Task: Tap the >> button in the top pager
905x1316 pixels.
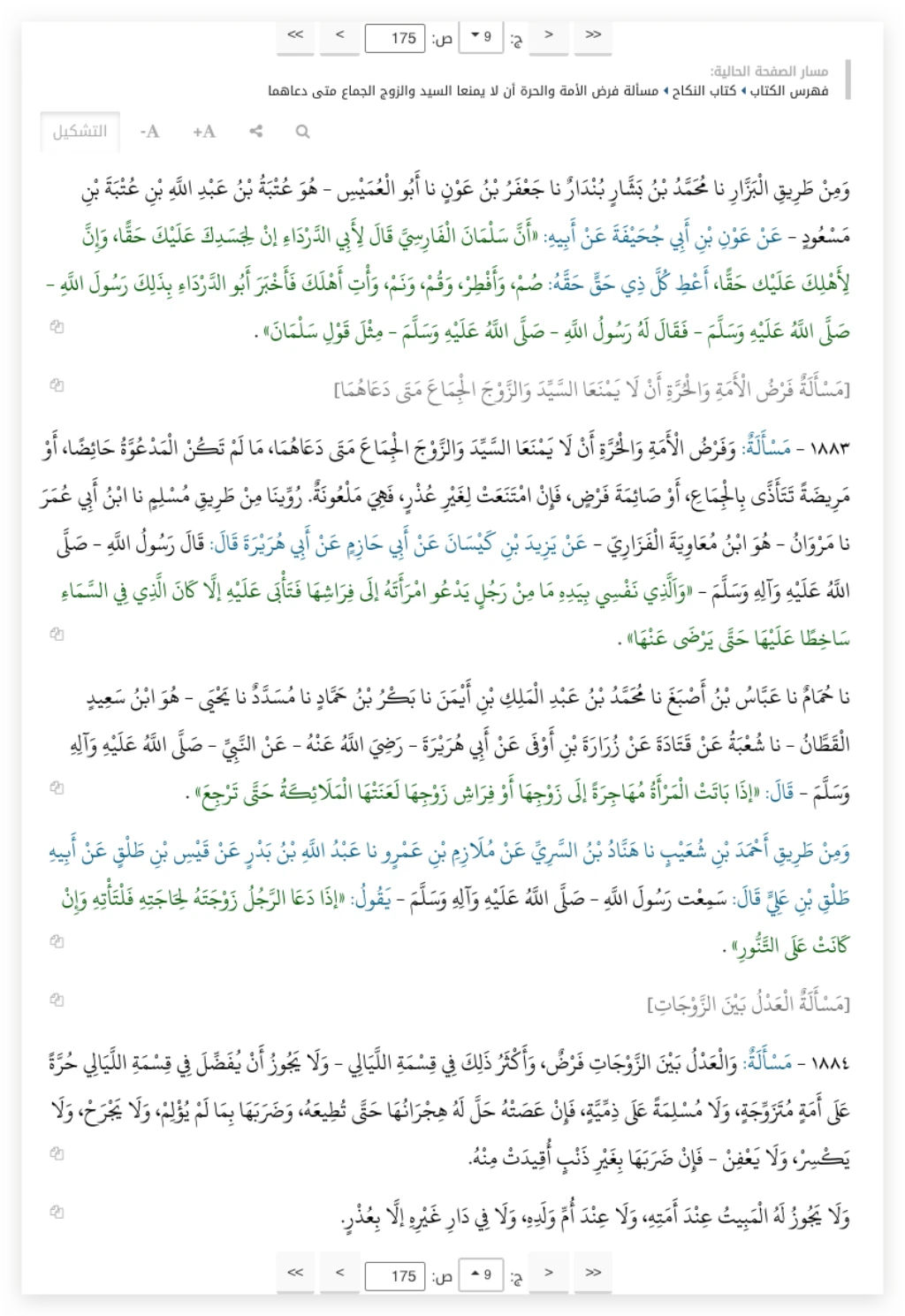Action: 593,35
